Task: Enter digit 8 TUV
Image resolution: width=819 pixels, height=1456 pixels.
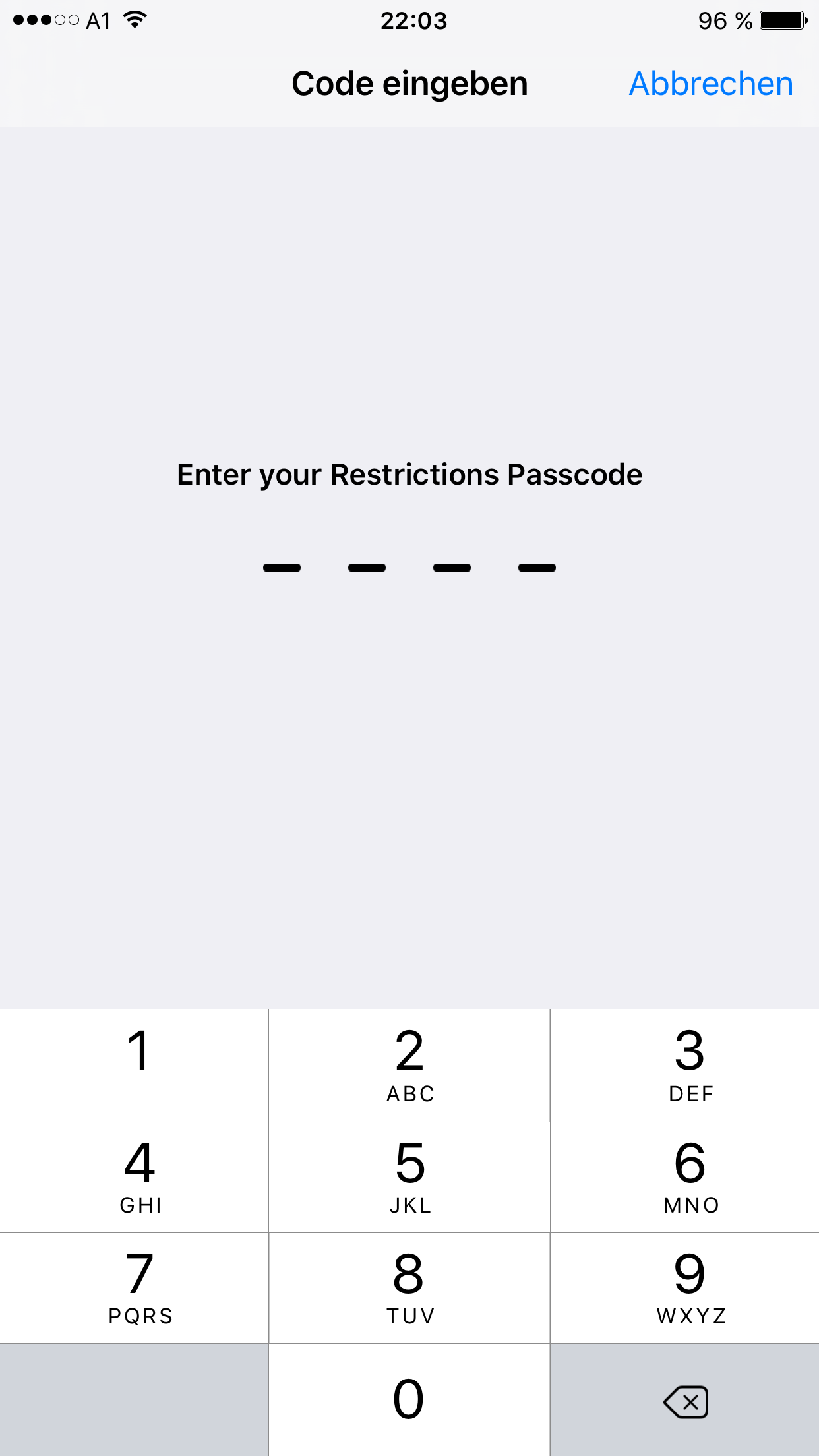Action: [x=409, y=1288]
